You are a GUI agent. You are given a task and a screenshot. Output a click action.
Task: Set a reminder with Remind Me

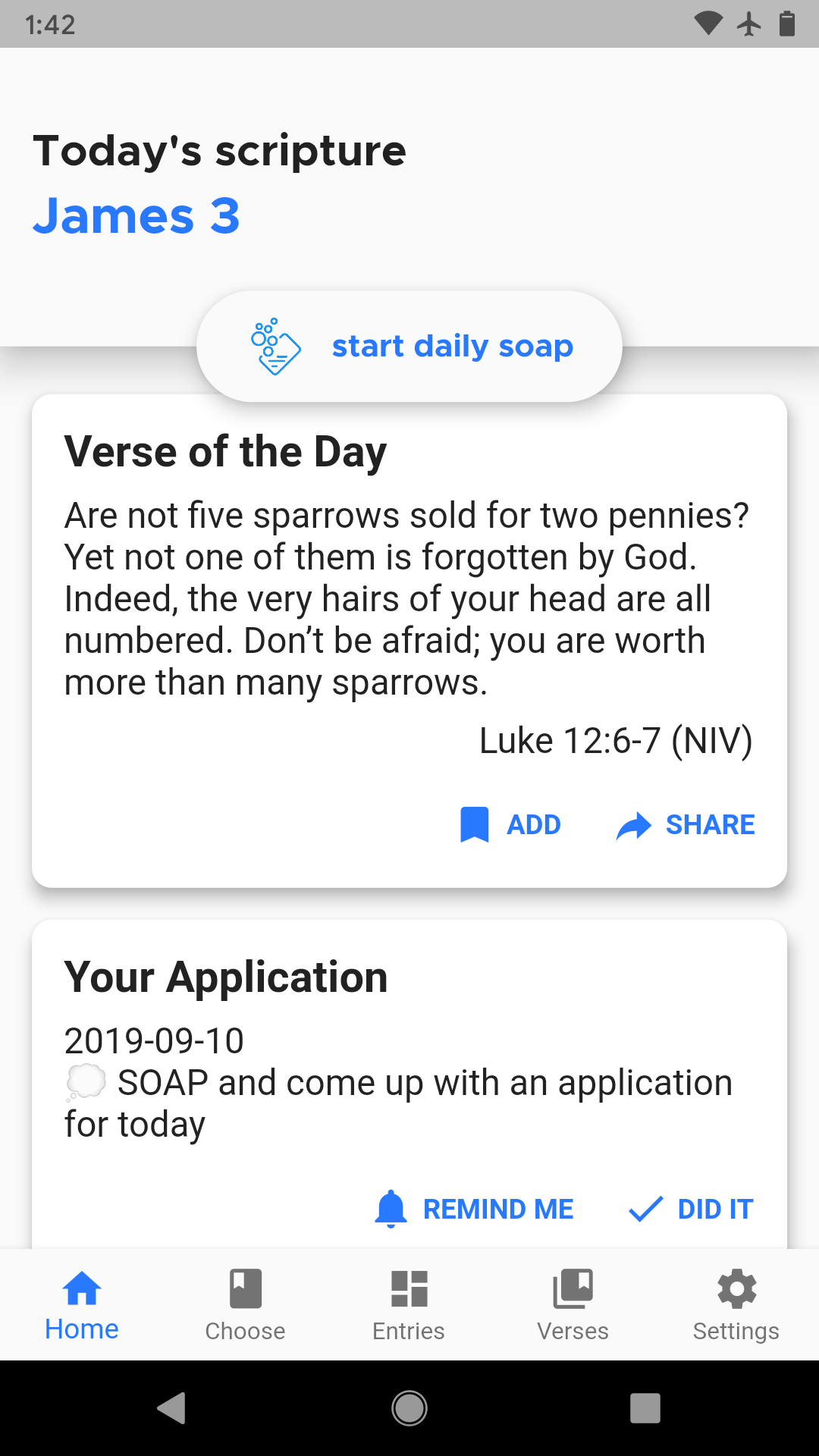pyautogui.click(x=475, y=1209)
